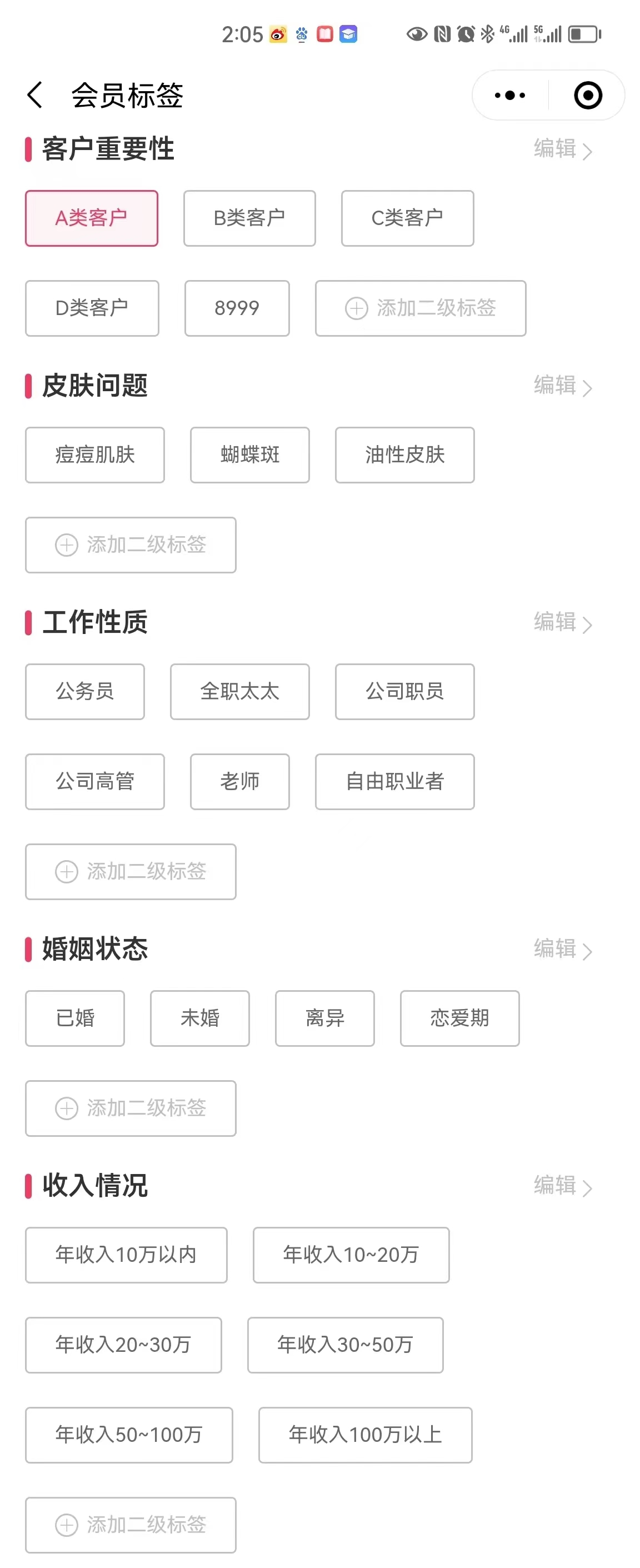The height and width of the screenshot is (1568, 640).
Task: Open the mini program more options menu
Action: [510, 96]
